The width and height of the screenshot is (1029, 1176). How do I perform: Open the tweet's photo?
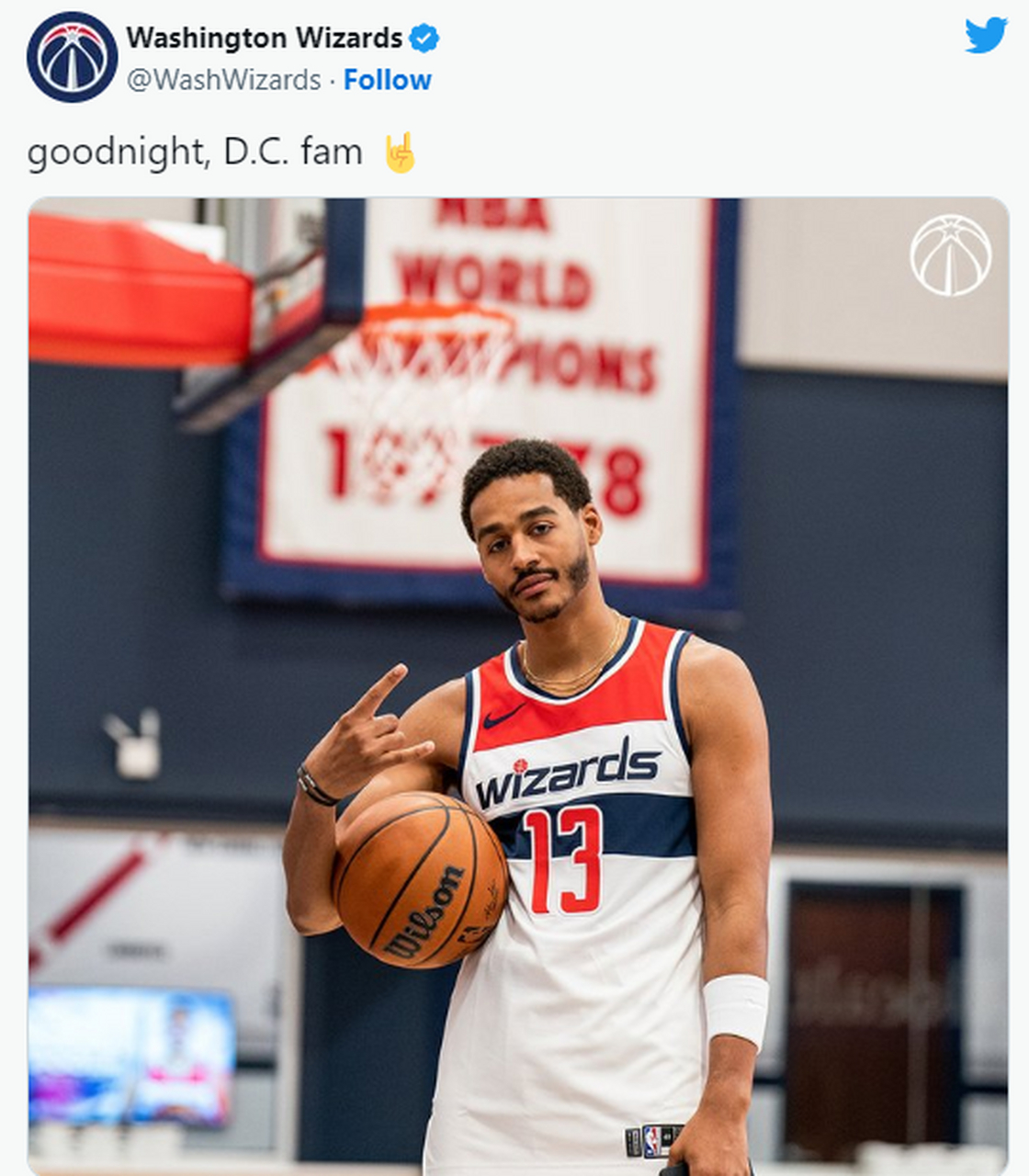(518, 684)
